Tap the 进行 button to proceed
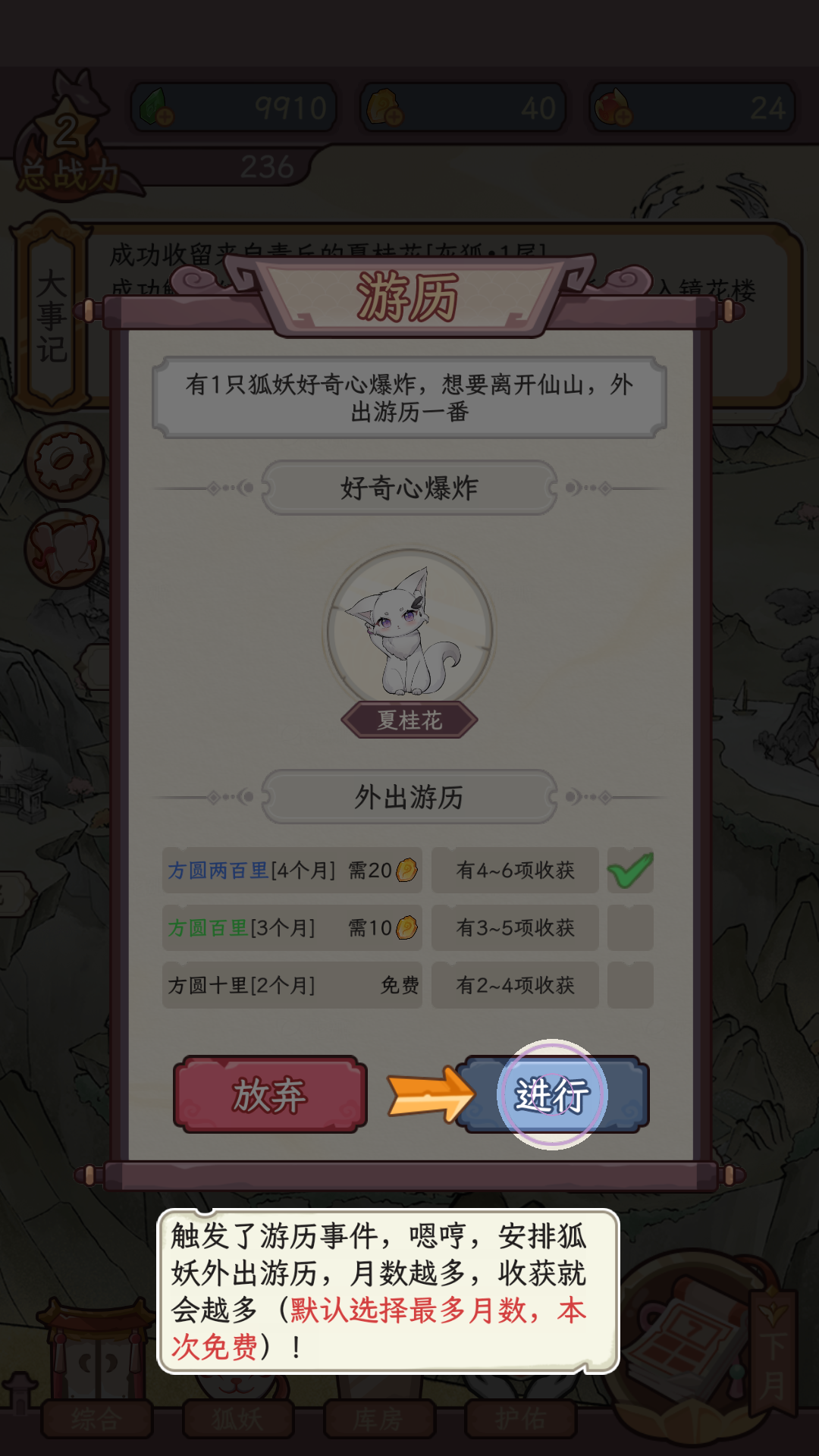Viewport: 819px width, 1456px height. click(554, 1094)
